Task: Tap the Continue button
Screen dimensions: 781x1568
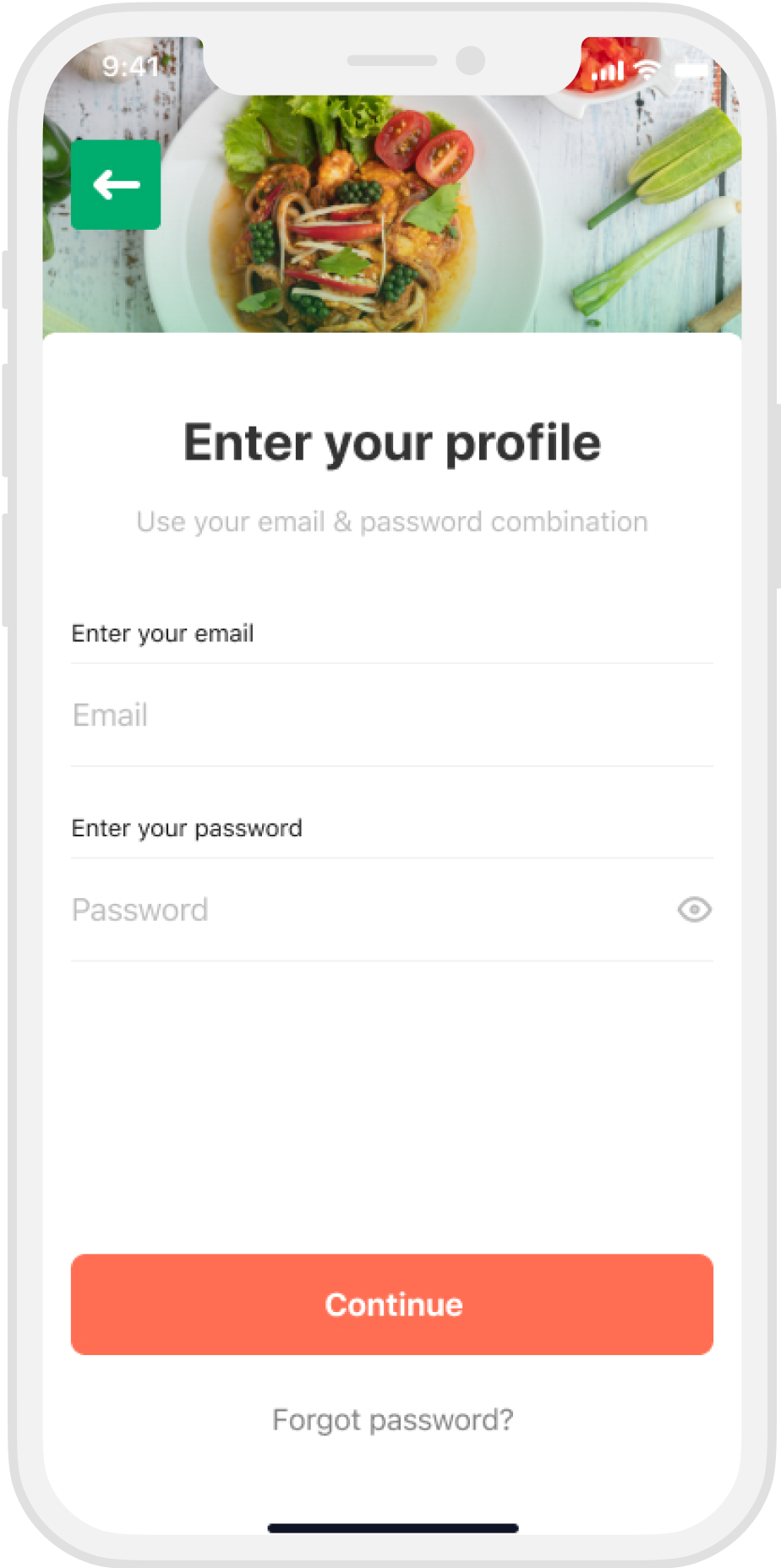Action: click(x=392, y=1304)
